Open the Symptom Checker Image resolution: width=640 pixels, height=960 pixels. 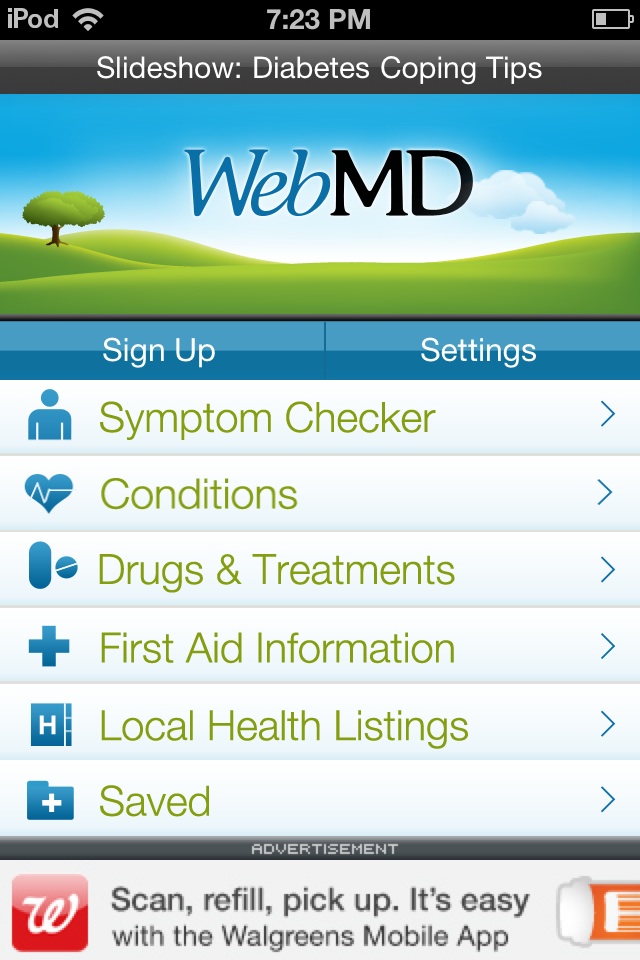[319, 418]
